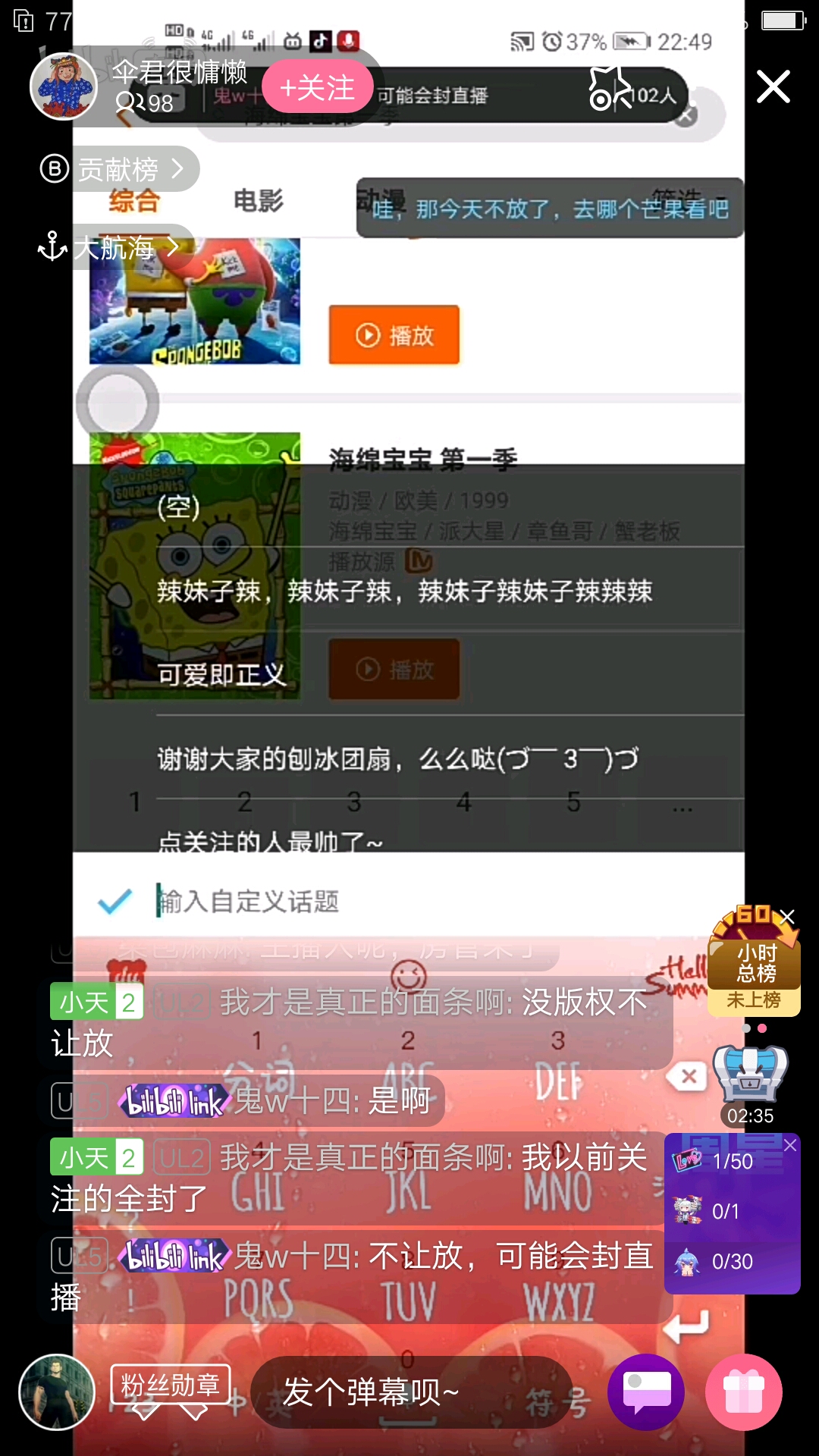Image resolution: width=819 pixels, height=1456 pixels.
Task: Open the 贡献榜 contribution ranking
Action: pos(119,168)
